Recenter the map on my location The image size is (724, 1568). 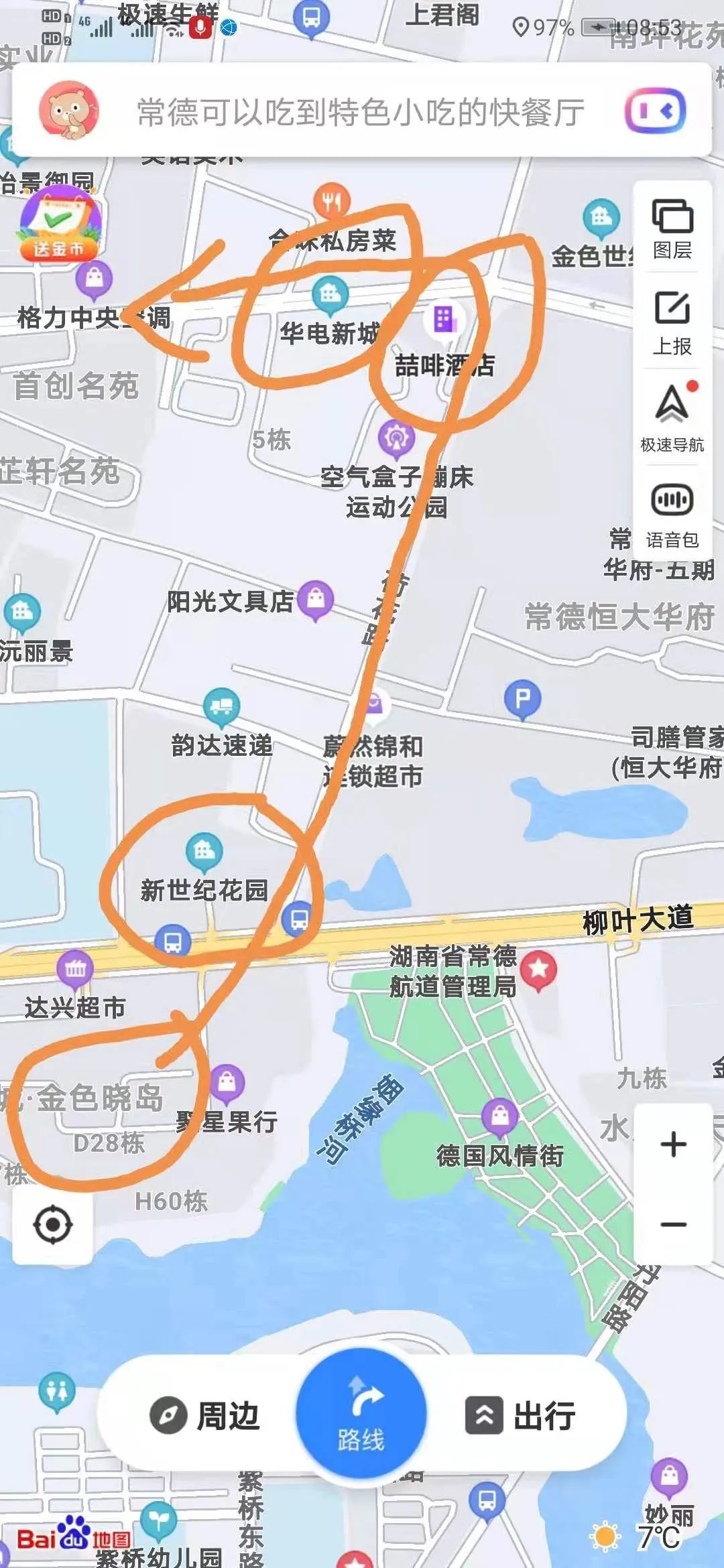tap(53, 1225)
